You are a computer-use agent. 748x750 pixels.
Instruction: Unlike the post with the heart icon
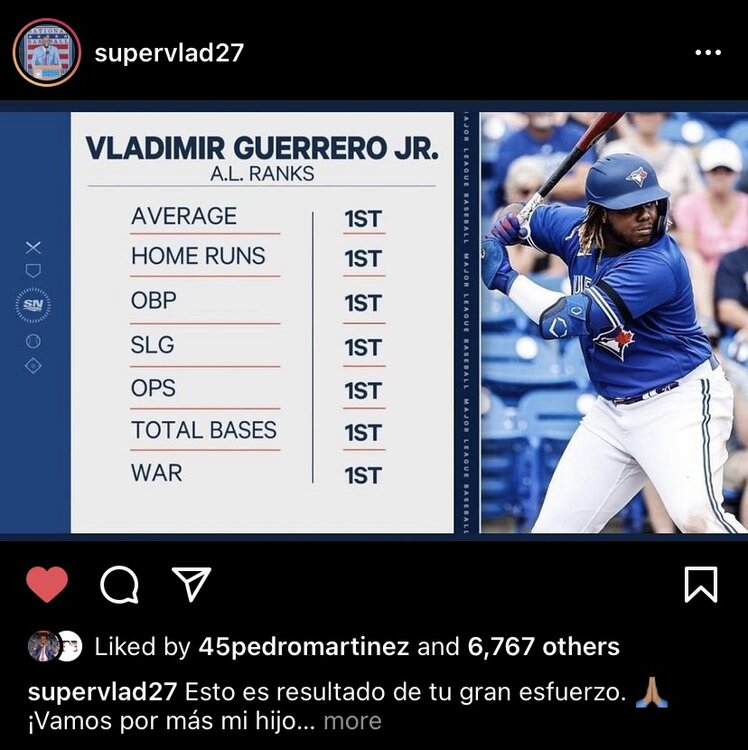[x=47, y=585]
